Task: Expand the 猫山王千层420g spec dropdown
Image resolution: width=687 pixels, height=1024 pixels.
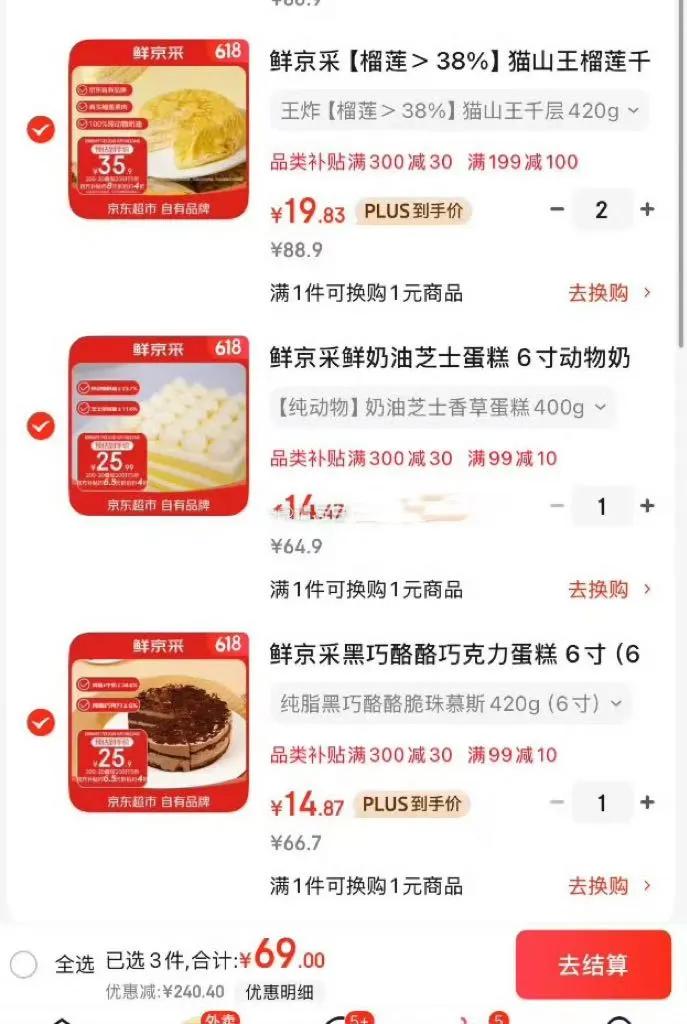Action: [459, 111]
